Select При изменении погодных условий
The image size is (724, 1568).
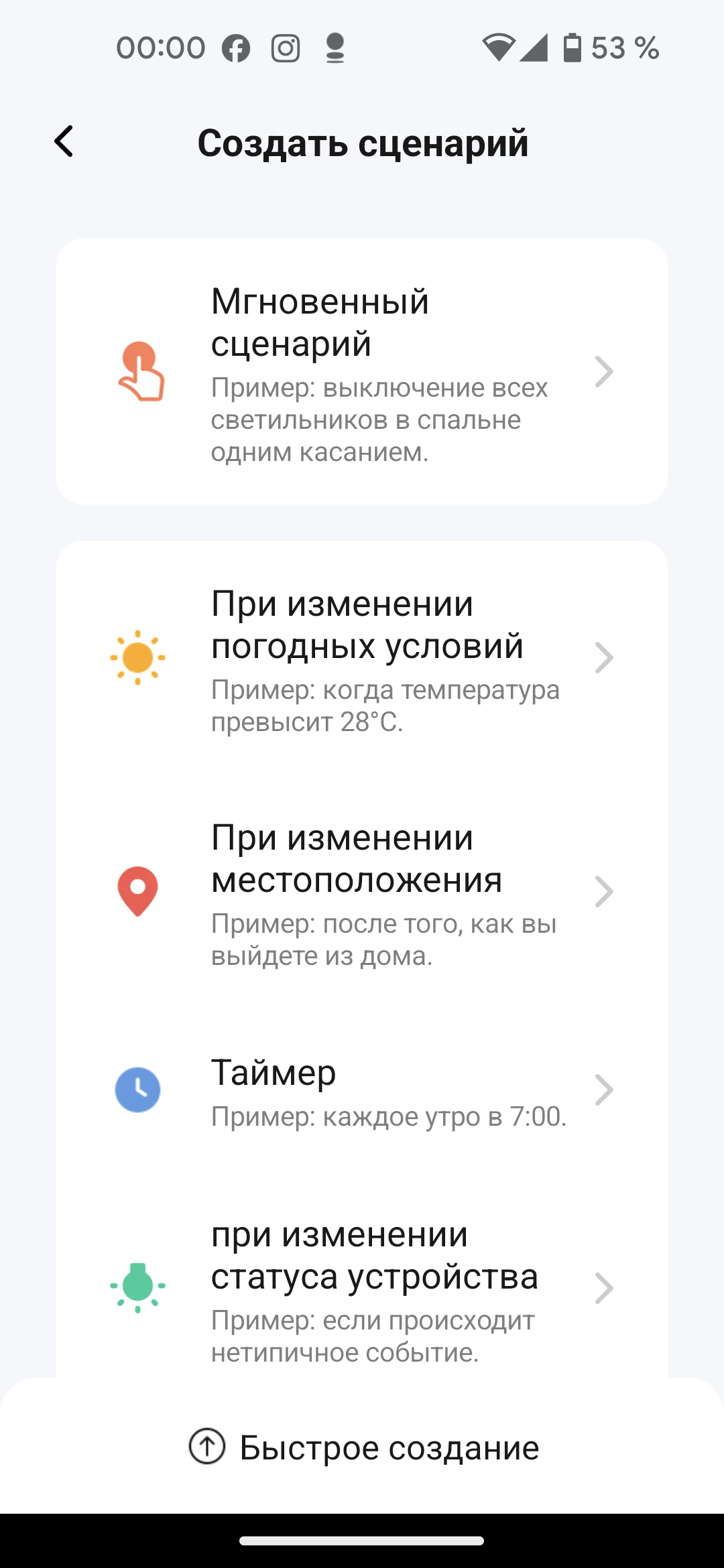(x=362, y=658)
